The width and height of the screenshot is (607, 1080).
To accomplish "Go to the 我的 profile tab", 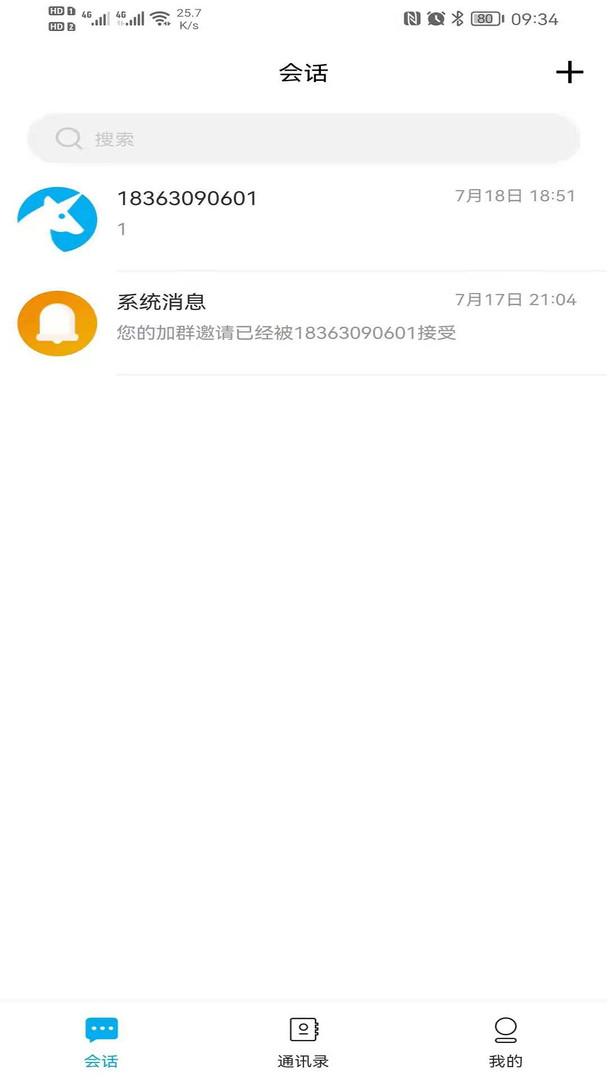I will point(505,1041).
